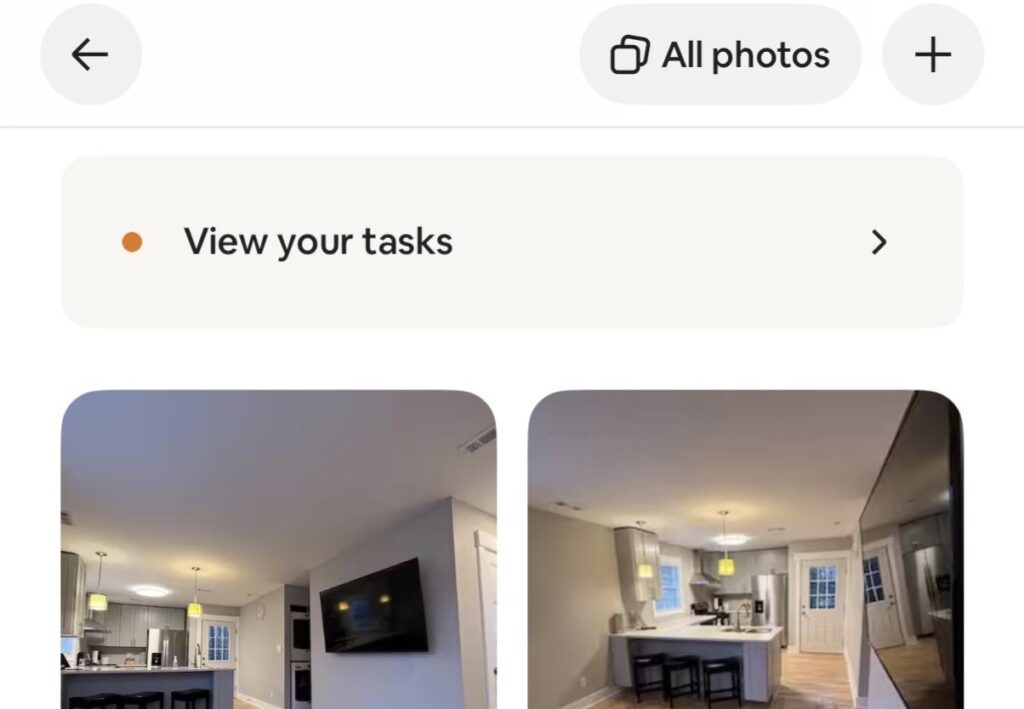Screen dimensions: 1024x709
Task: Go back using the arrow button
Action: (x=90, y=55)
